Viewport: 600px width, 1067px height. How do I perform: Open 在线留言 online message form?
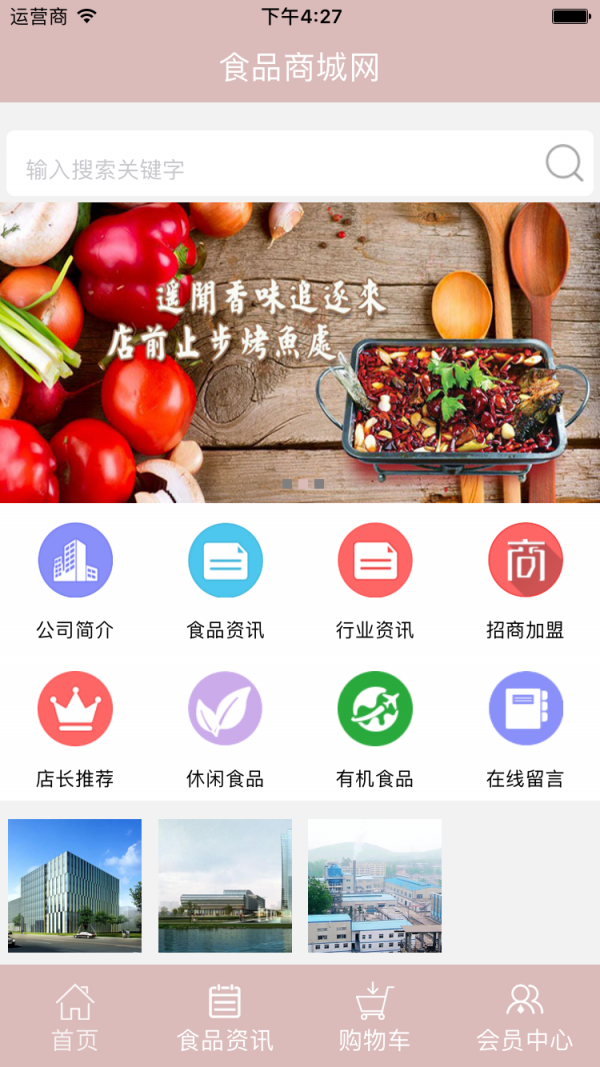point(525,728)
